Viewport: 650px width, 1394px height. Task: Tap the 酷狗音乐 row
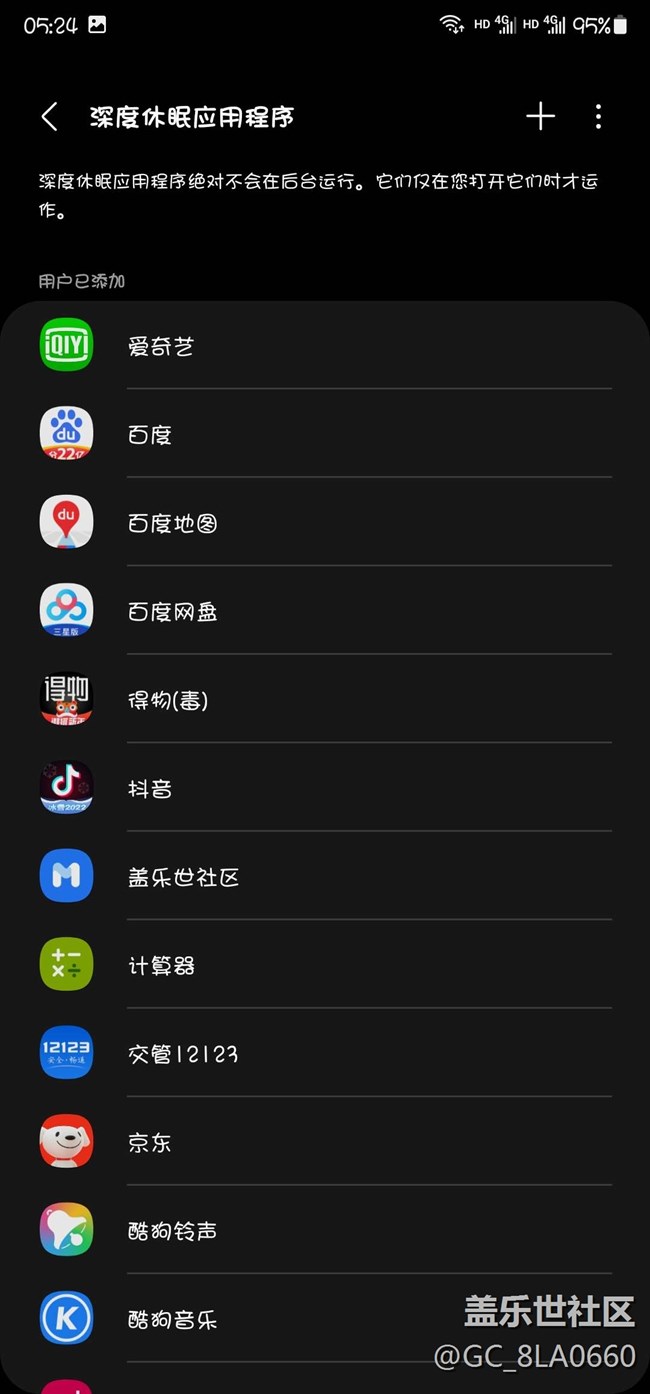point(325,1319)
